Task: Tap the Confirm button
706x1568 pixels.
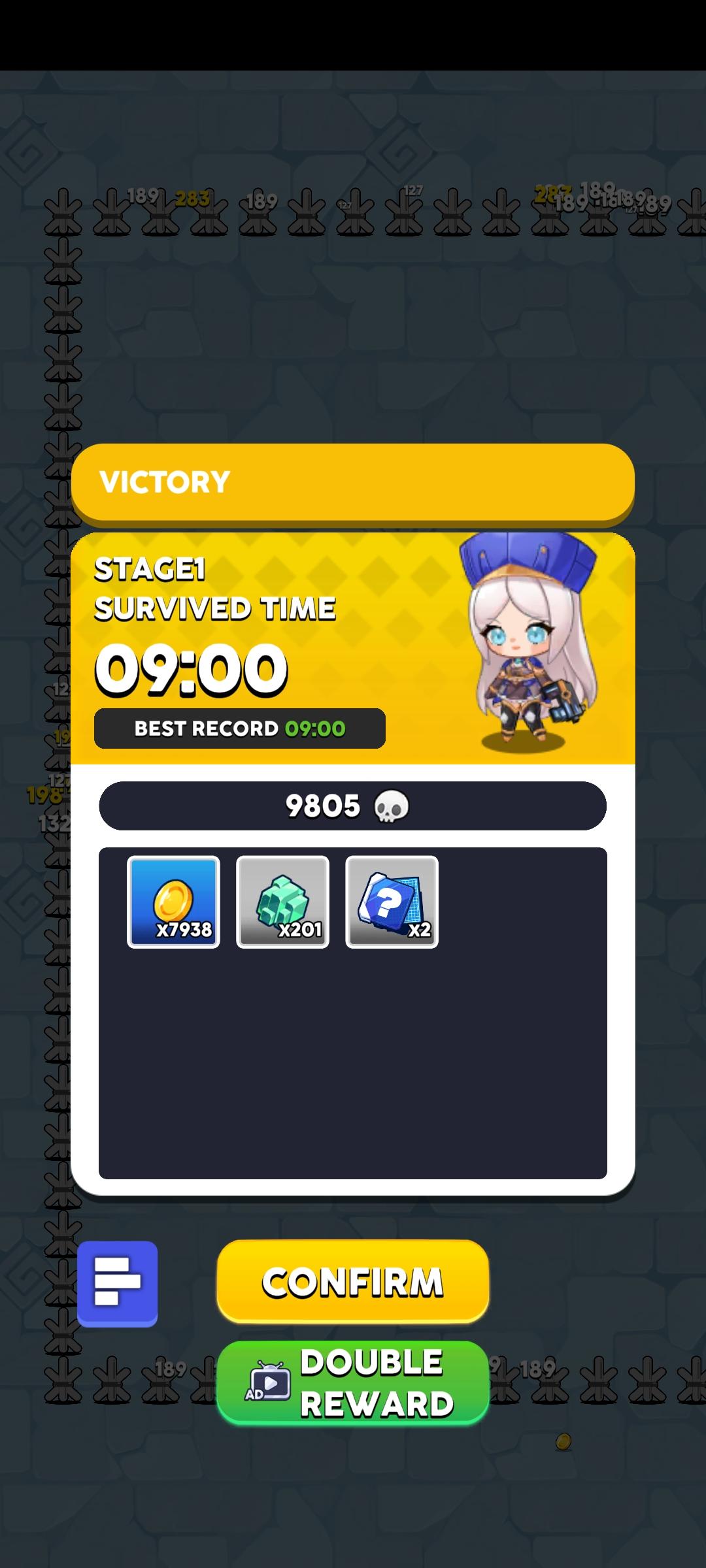Action: pyautogui.click(x=352, y=1282)
